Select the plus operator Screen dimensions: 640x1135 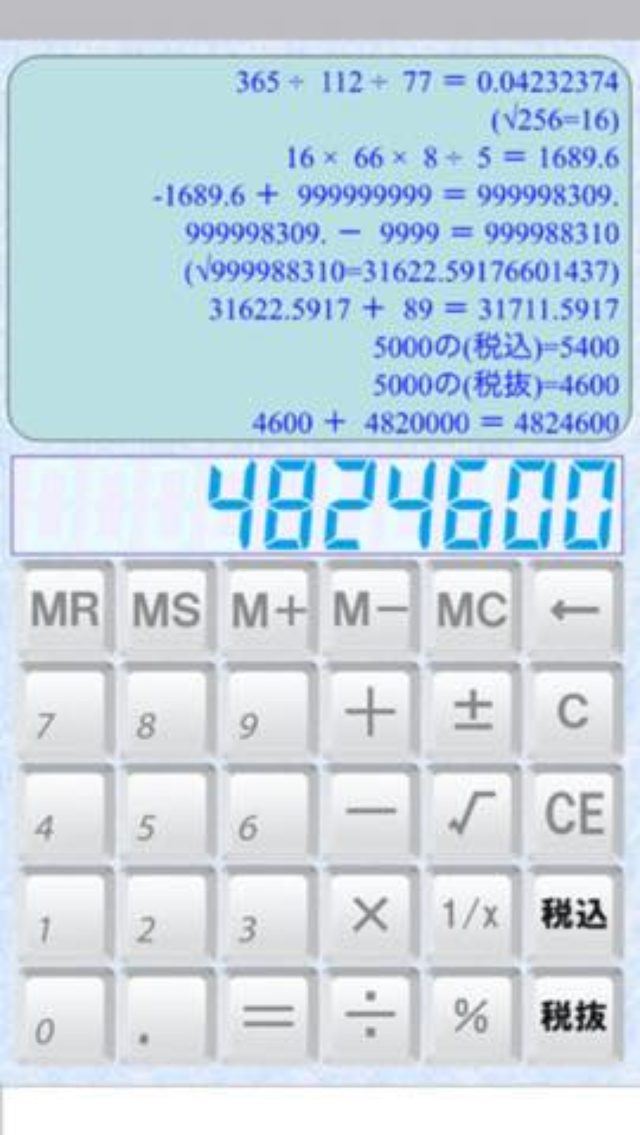click(x=370, y=711)
